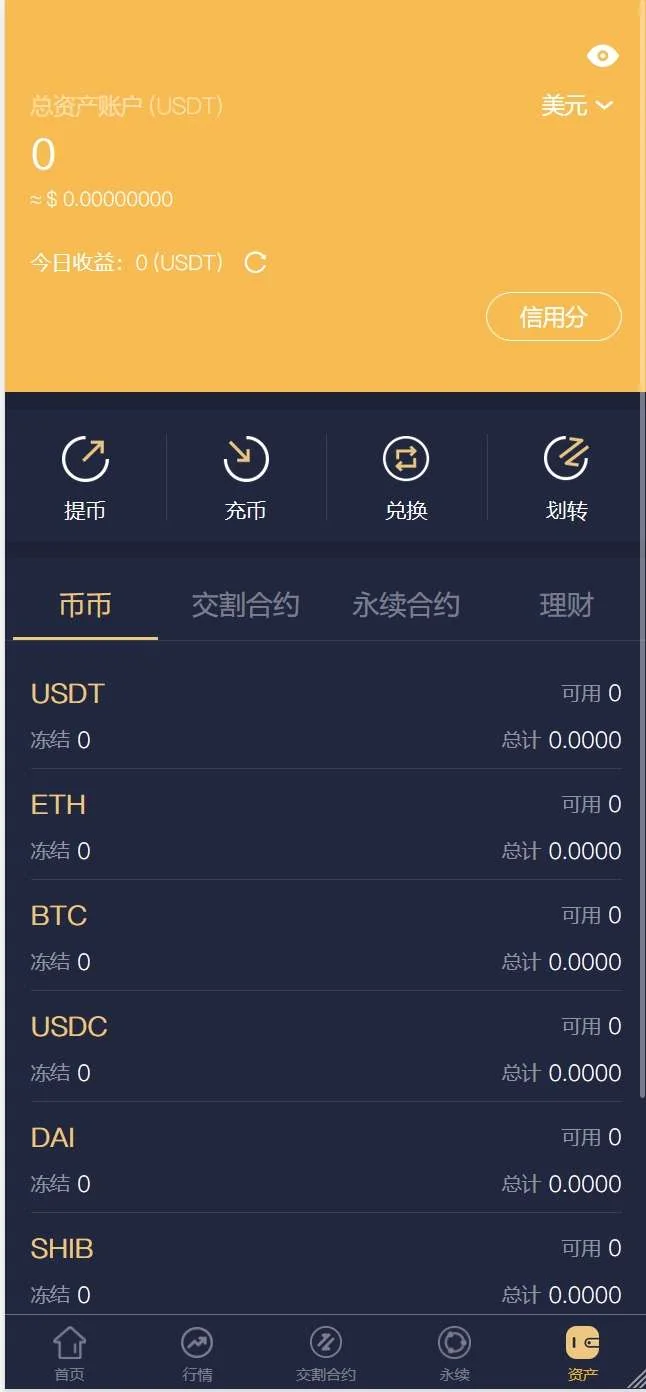This screenshot has height=1392, width=646.
Task: Open the 信用分 credit score button
Action: tap(553, 318)
